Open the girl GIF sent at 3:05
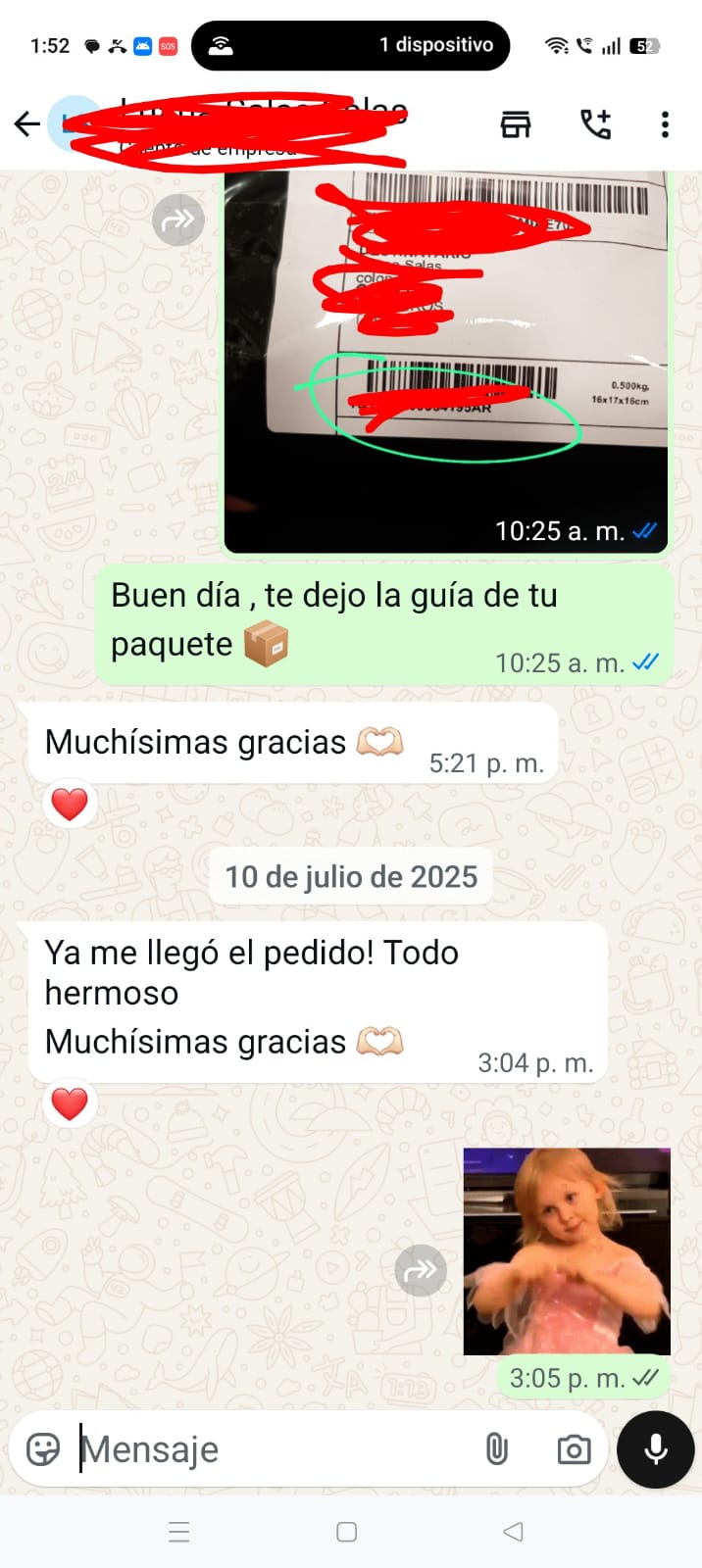This screenshot has height=1568, width=702. coord(567,1251)
